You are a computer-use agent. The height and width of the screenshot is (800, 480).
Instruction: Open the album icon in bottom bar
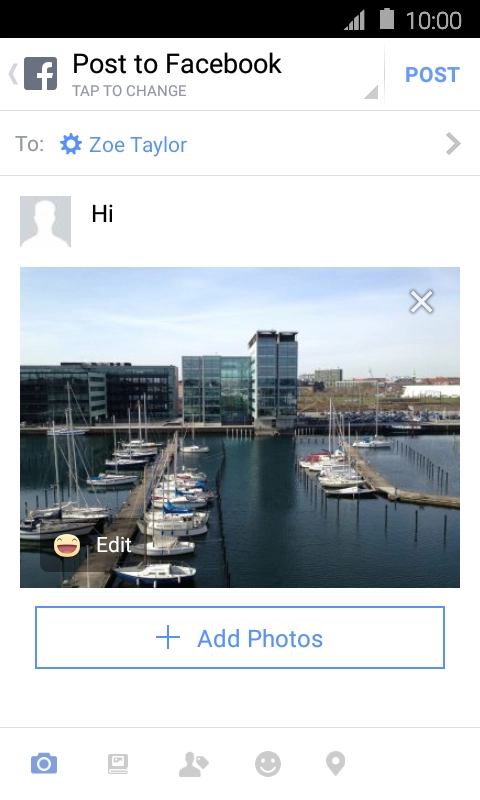(118, 764)
